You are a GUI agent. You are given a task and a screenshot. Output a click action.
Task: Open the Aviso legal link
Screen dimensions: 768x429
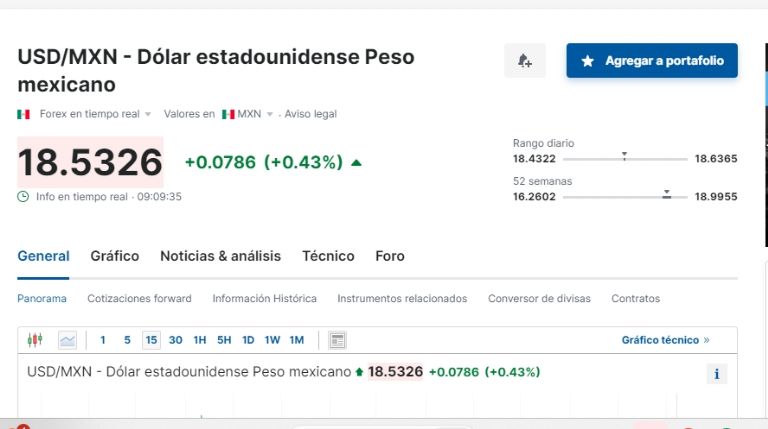[310, 114]
